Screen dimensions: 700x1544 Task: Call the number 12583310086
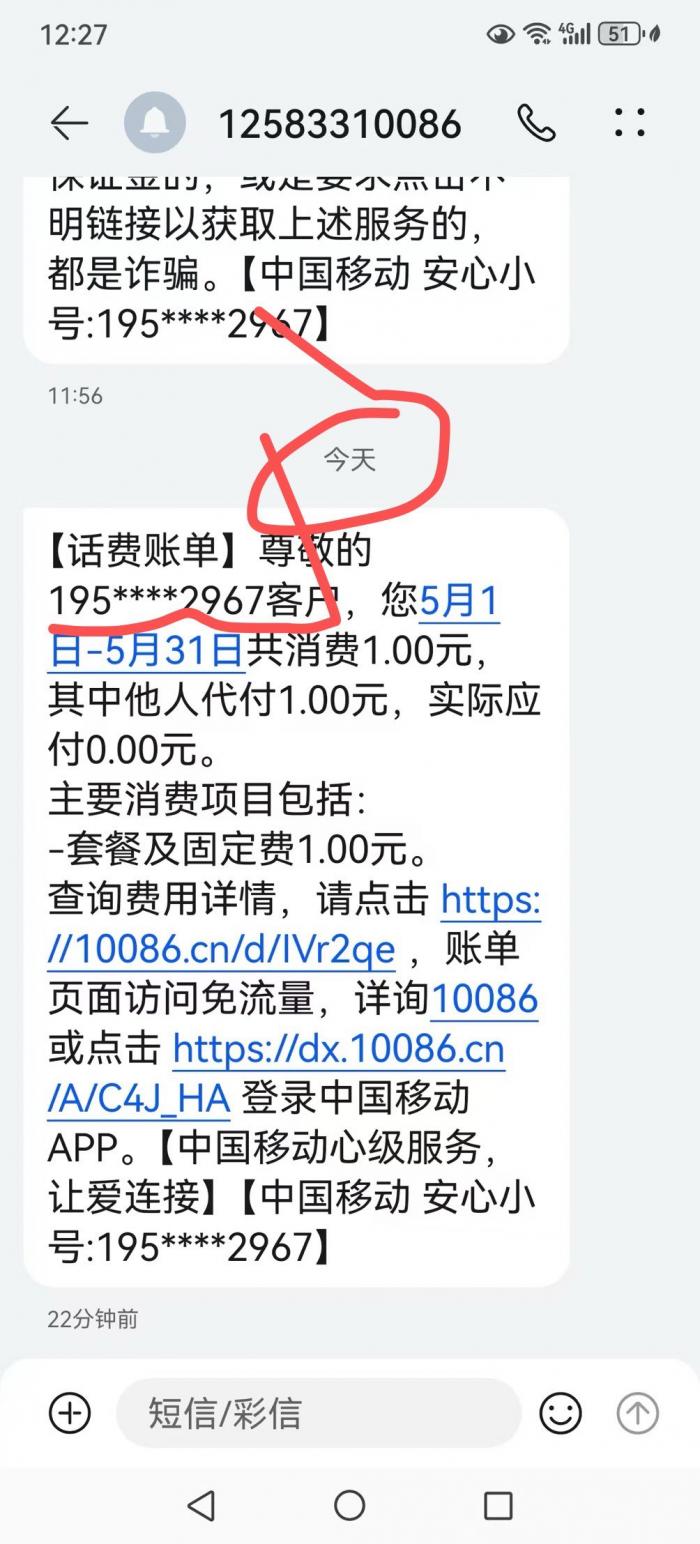click(536, 123)
